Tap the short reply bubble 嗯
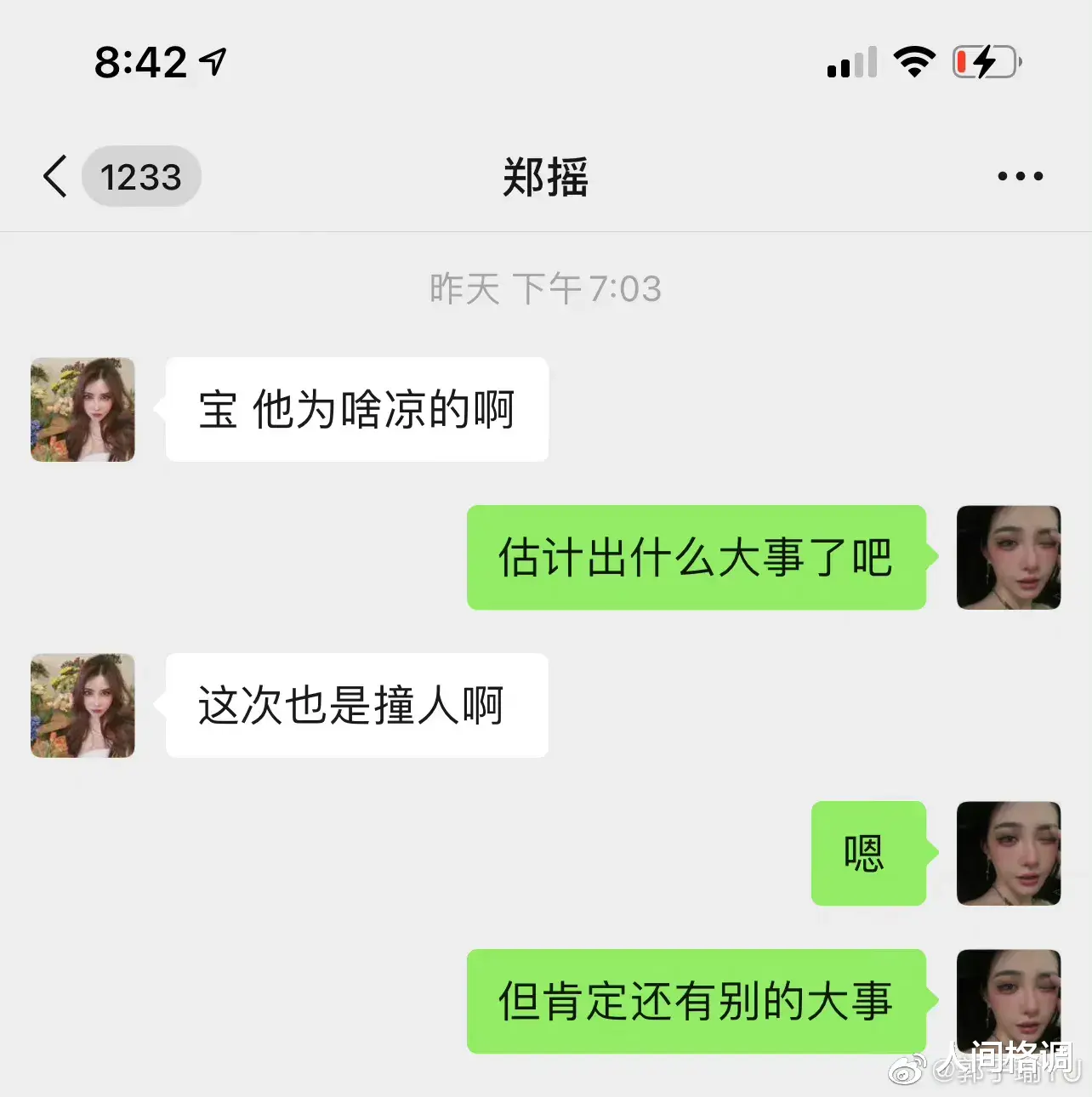Image resolution: width=1092 pixels, height=1097 pixels. [868, 853]
